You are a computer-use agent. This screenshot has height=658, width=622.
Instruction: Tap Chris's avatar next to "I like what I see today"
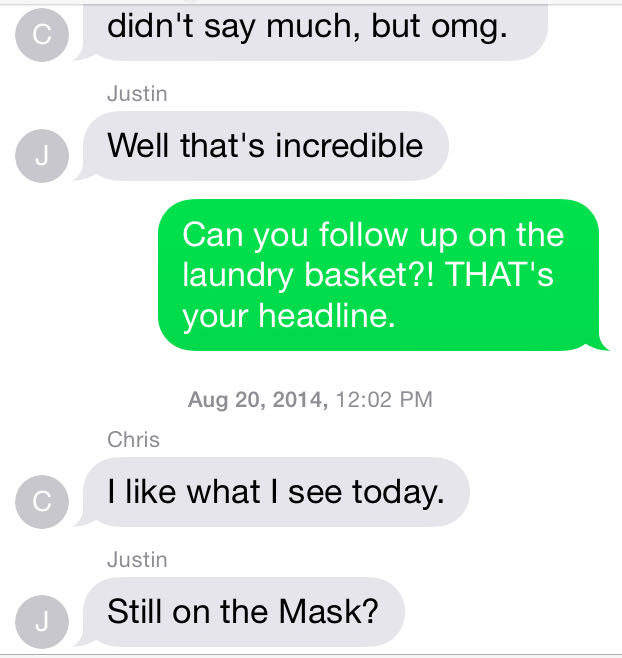[x=42, y=500]
